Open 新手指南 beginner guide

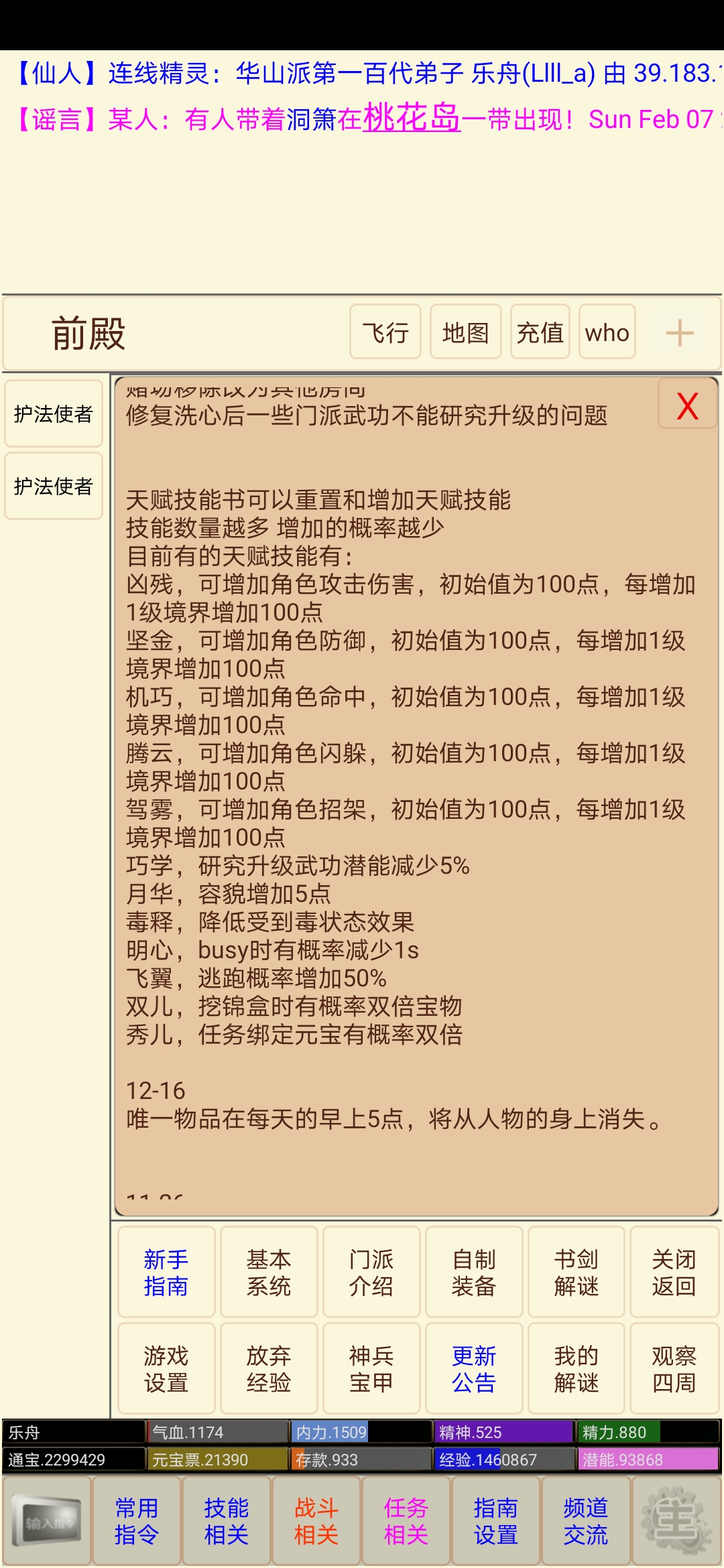pyautogui.click(x=165, y=1272)
